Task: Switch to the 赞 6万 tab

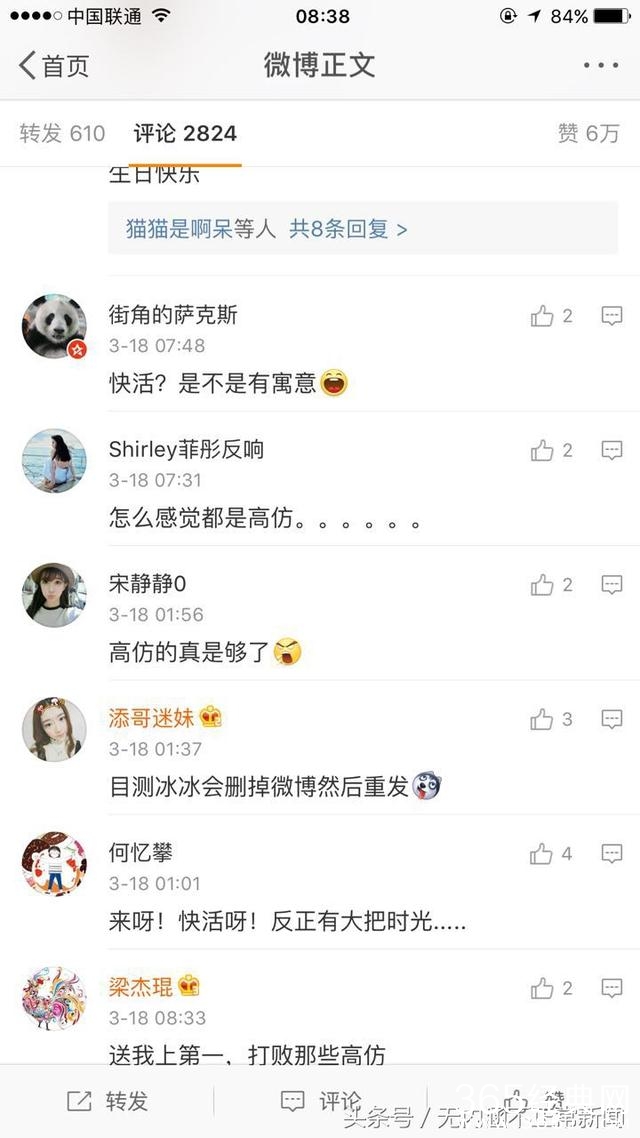Action: pyautogui.click(x=588, y=133)
